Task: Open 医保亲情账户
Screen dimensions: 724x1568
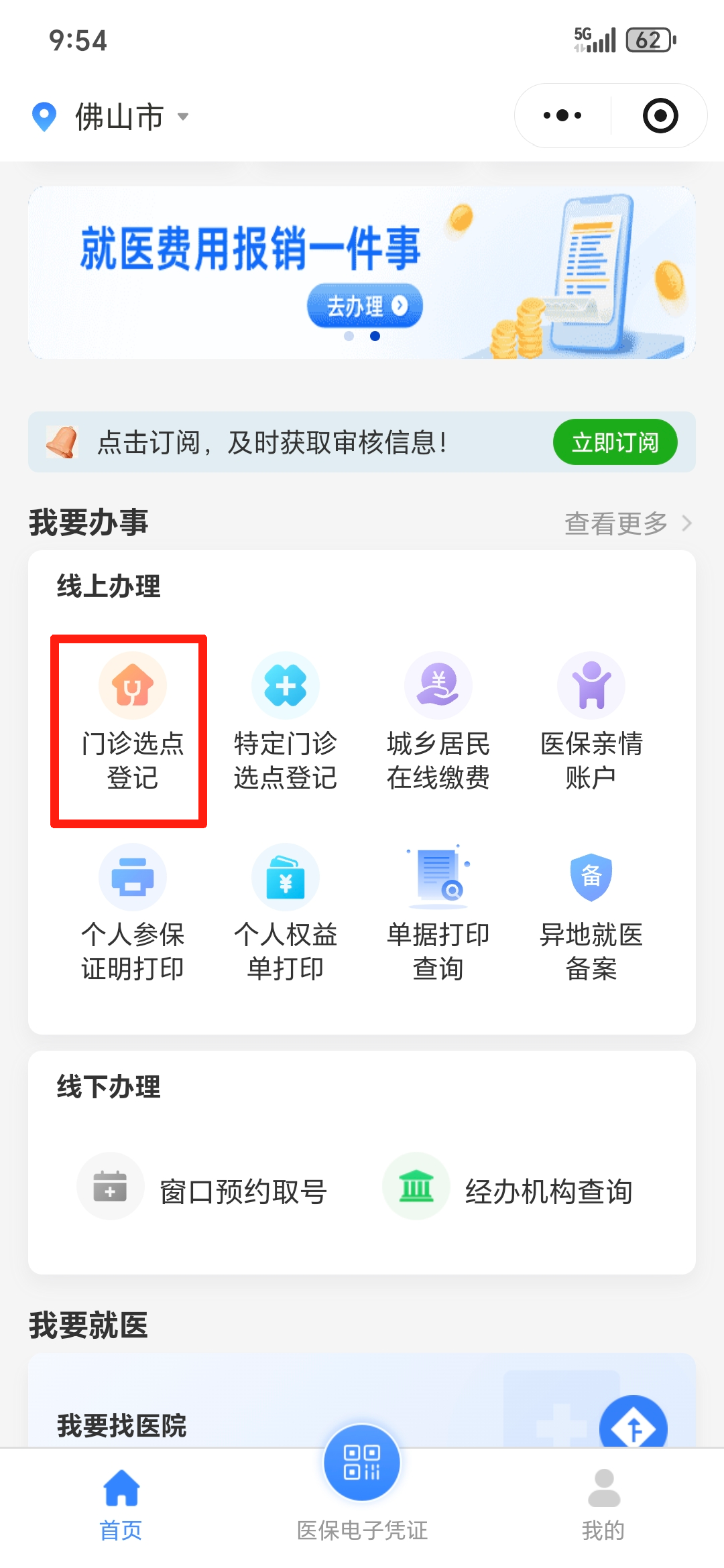Action: pyautogui.click(x=591, y=724)
